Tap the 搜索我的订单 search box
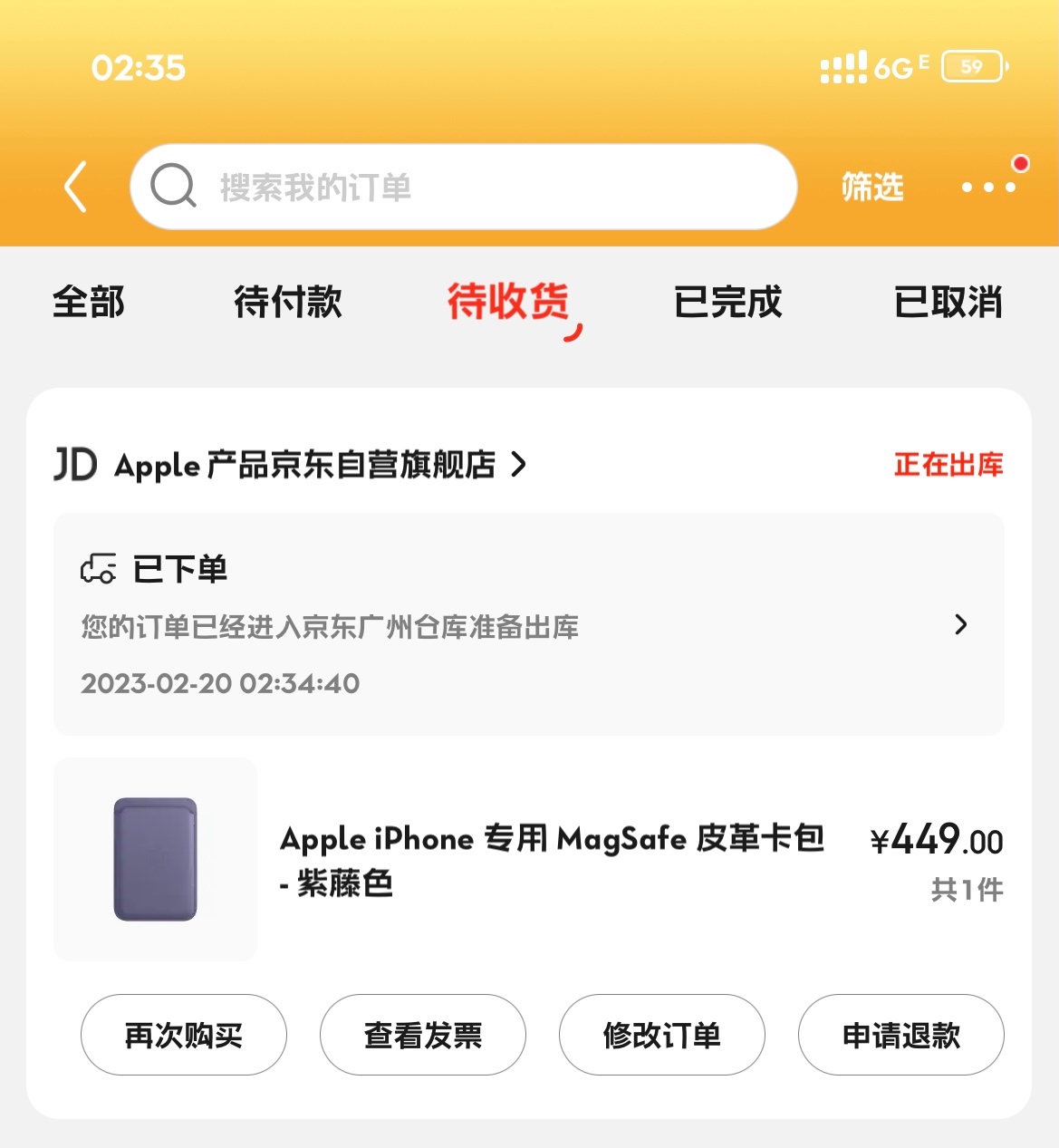The width and height of the screenshot is (1059, 1148). pyautogui.click(x=462, y=188)
